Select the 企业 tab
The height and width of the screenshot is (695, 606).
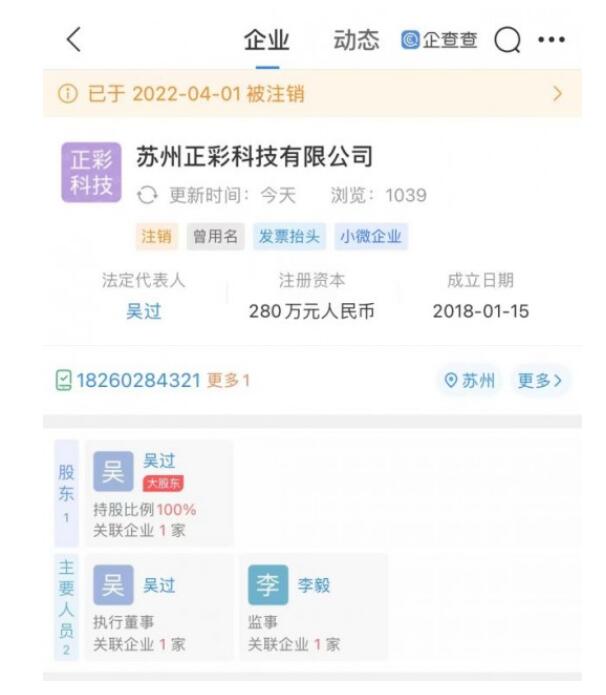click(x=267, y=41)
